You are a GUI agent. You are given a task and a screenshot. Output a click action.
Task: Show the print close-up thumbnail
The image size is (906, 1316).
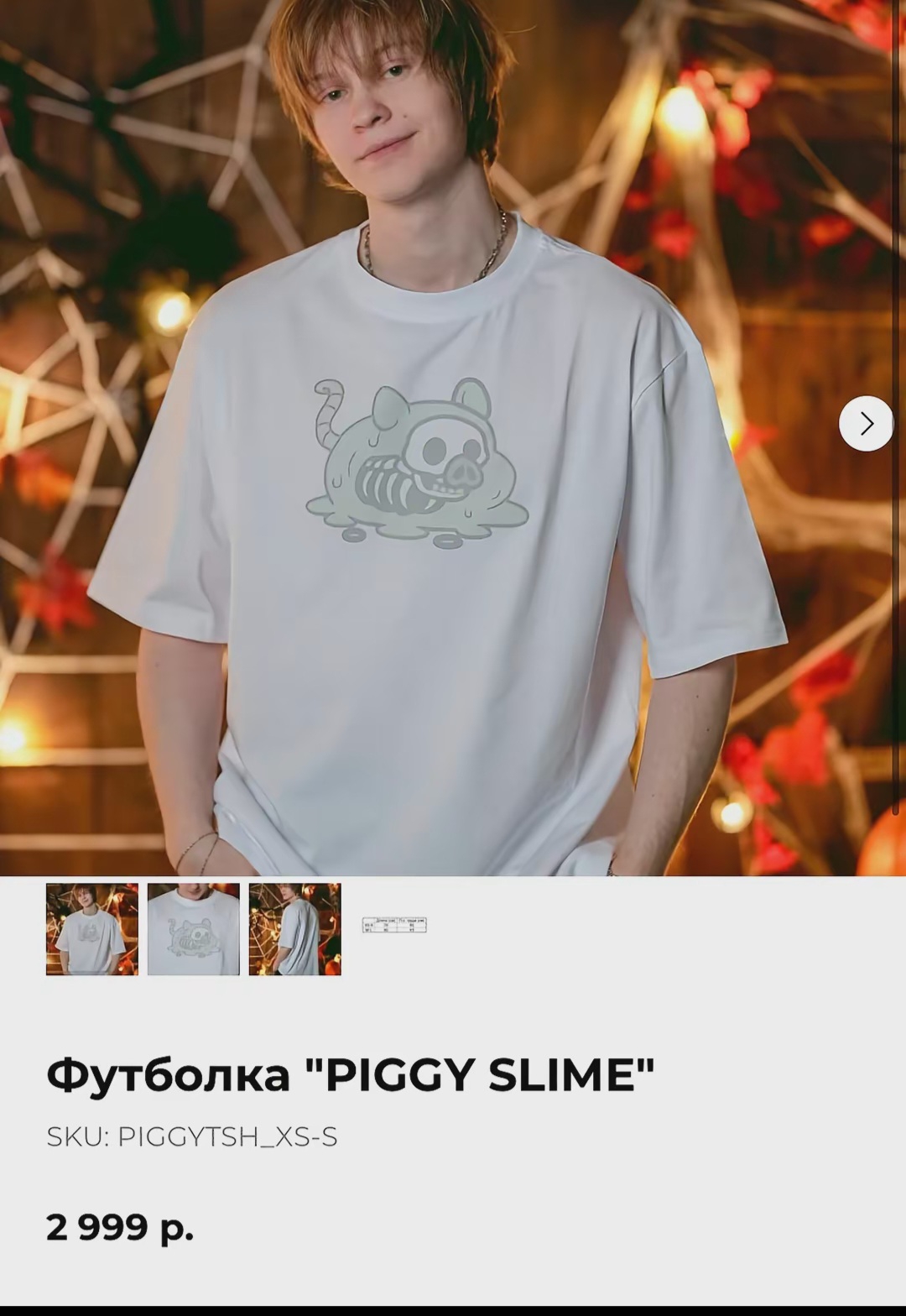194,929
